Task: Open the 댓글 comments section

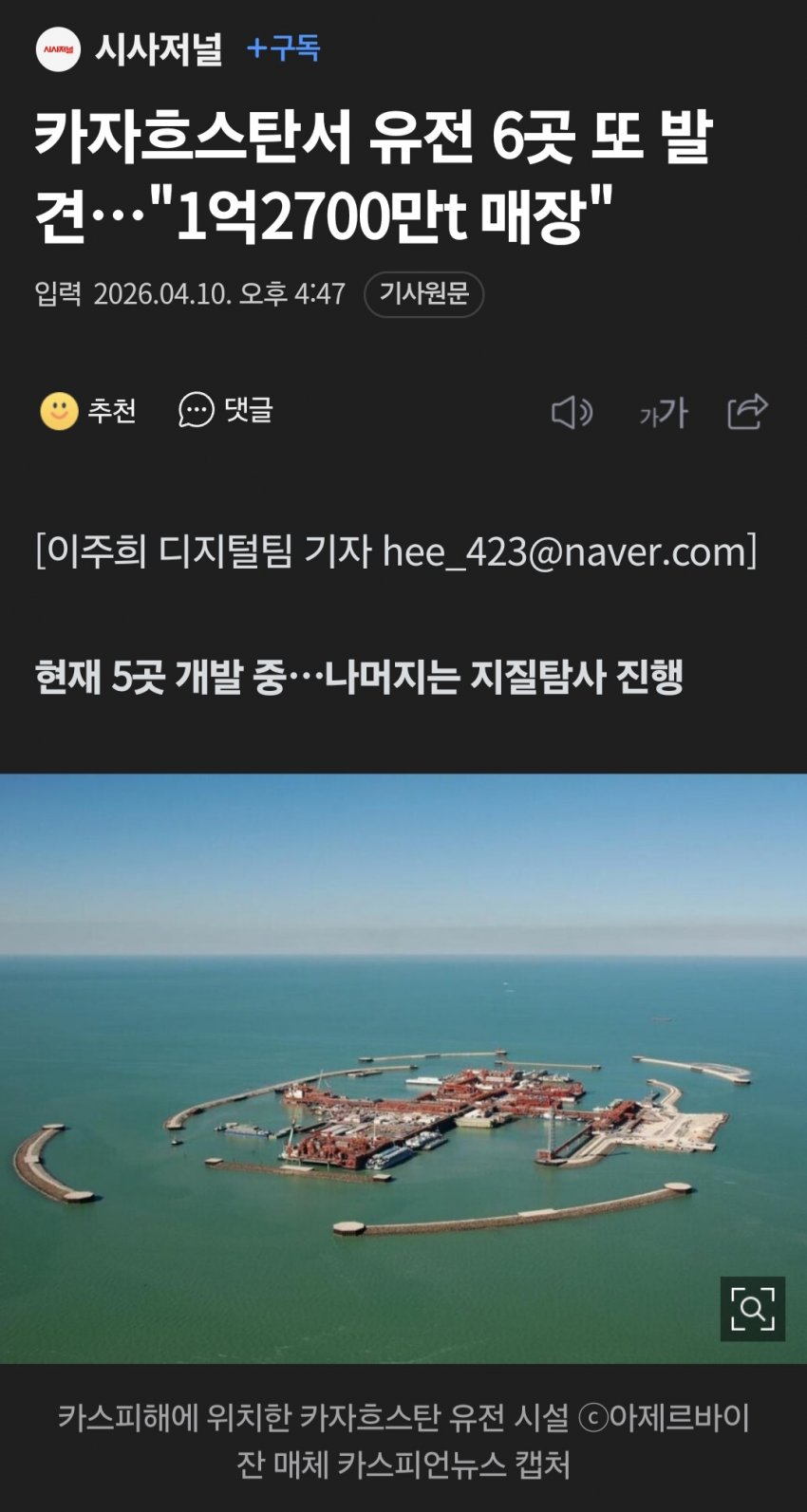Action: pos(226,410)
